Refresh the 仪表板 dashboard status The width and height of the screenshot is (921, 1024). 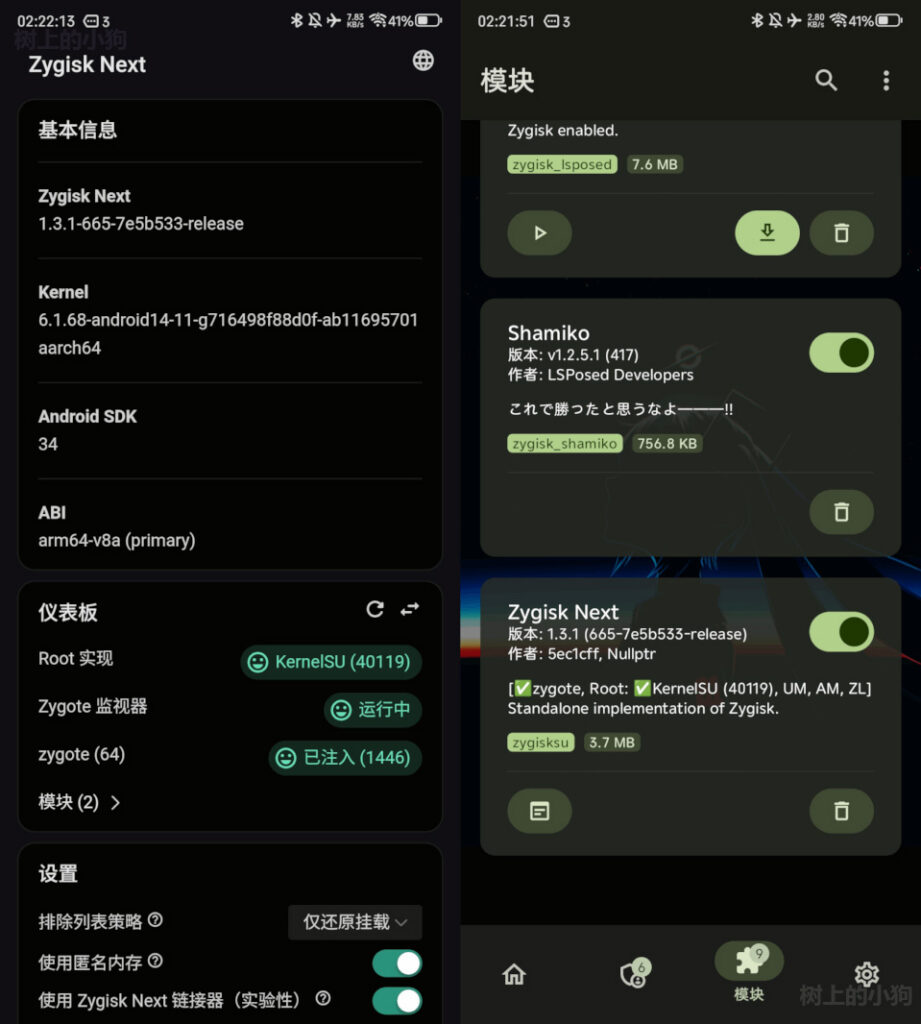pyautogui.click(x=375, y=609)
